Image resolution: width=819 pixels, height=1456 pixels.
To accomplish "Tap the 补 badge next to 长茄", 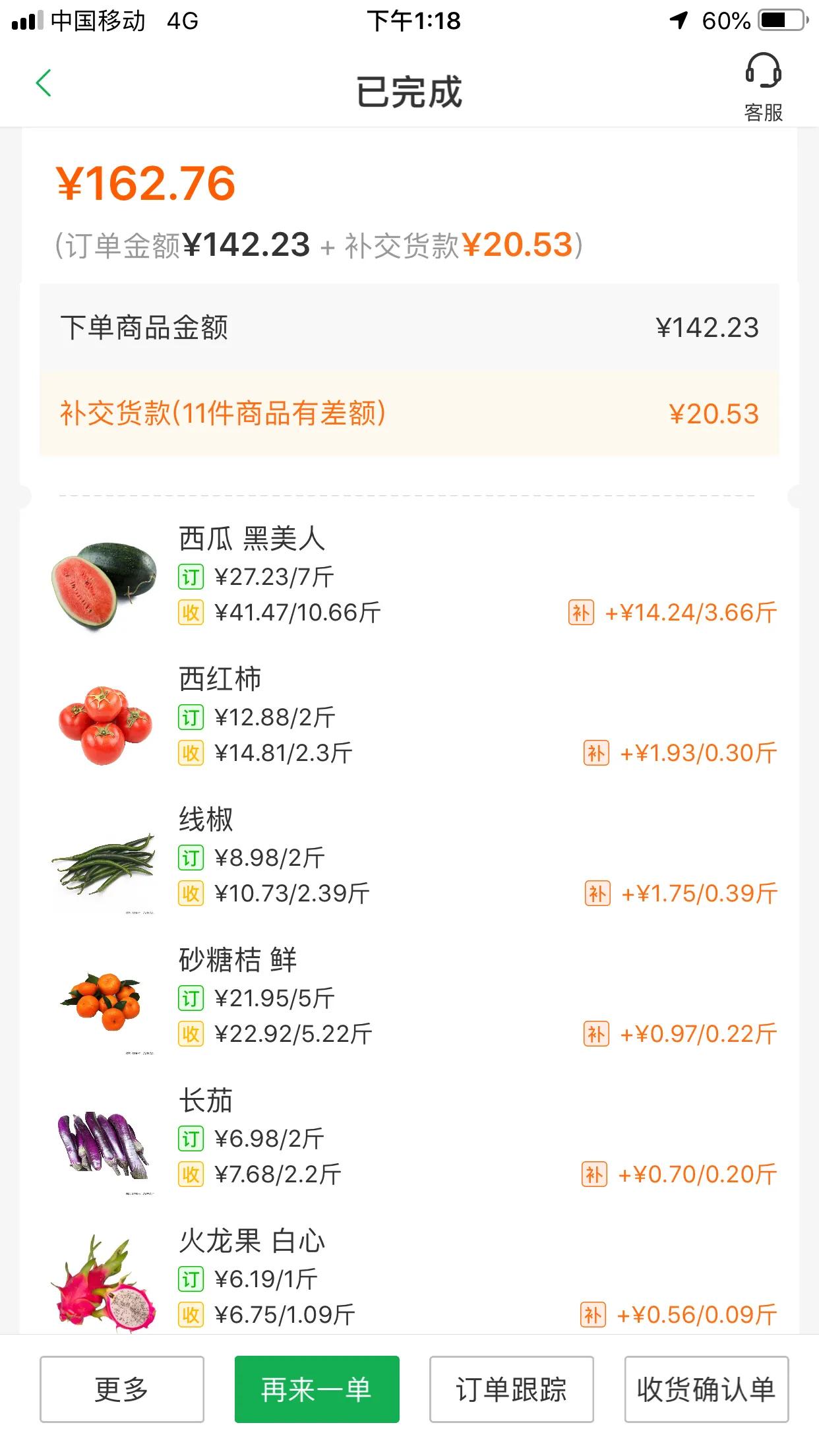I will click(x=595, y=1173).
